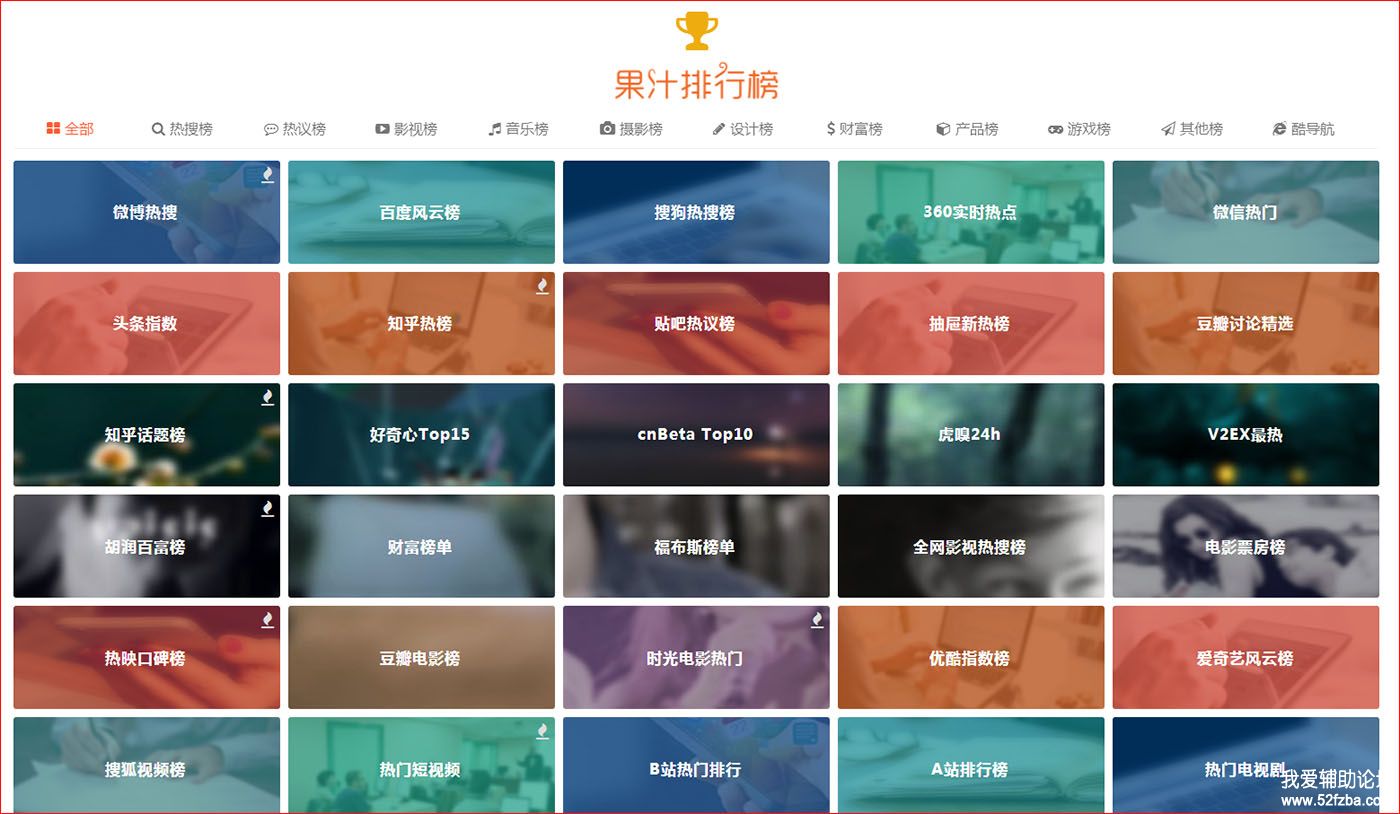Screen dimensions: 1400x814
Task: Open the 百度风云榜 ranking
Action: pyautogui.click(x=420, y=212)
